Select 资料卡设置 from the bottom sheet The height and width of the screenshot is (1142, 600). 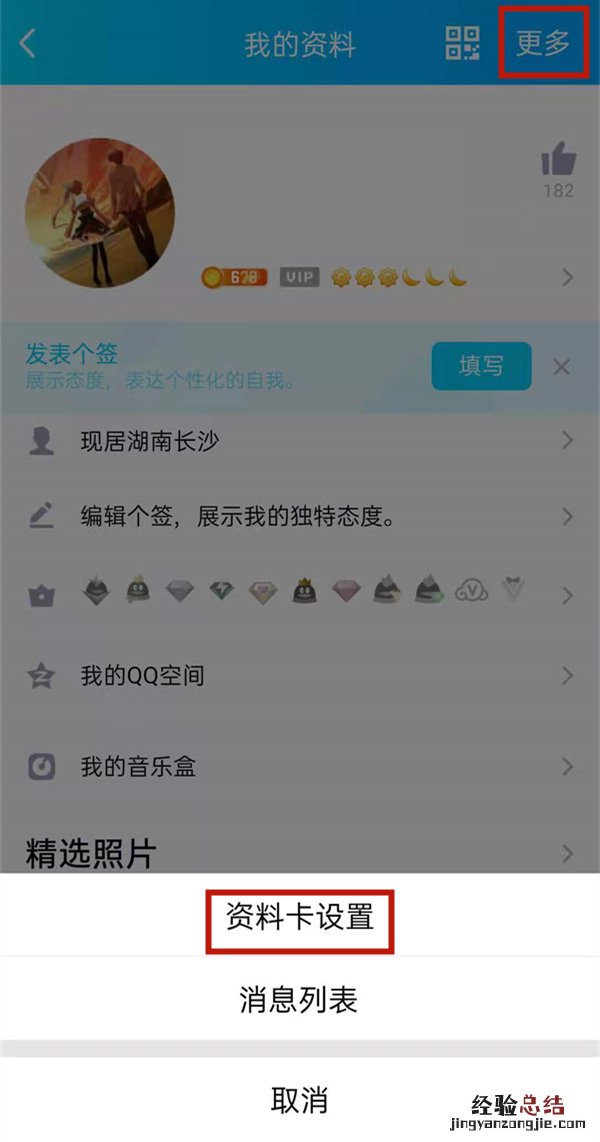click(299, 918)
